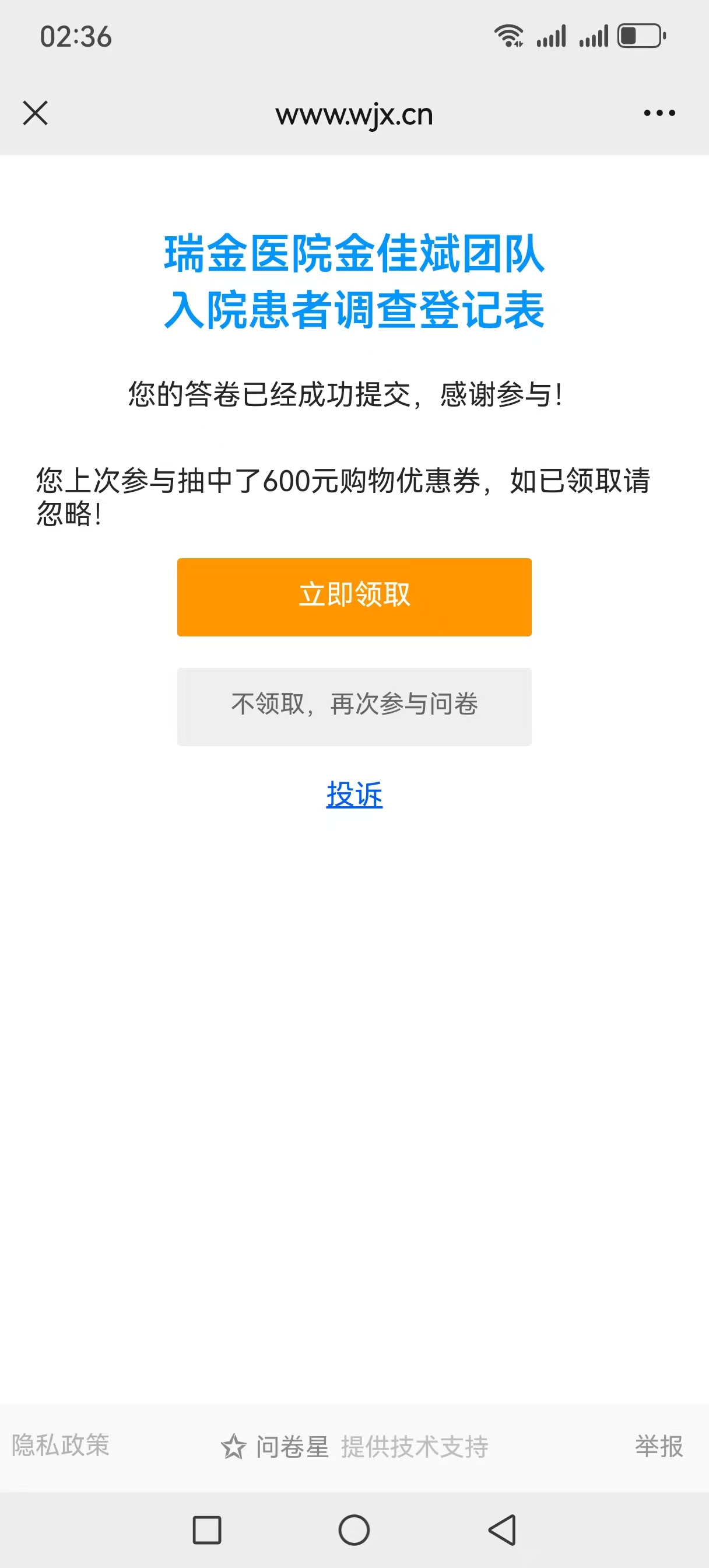
Task: Tap 举报 to report this page
Action: click(658, 1446)
